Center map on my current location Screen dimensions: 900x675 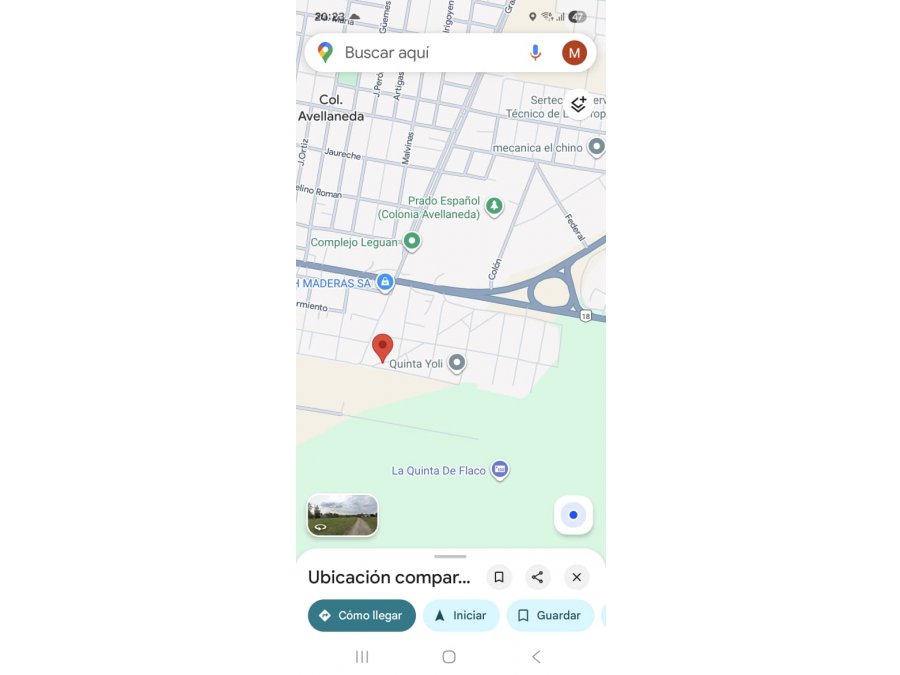pyautogui.click(x=573, y=515)
